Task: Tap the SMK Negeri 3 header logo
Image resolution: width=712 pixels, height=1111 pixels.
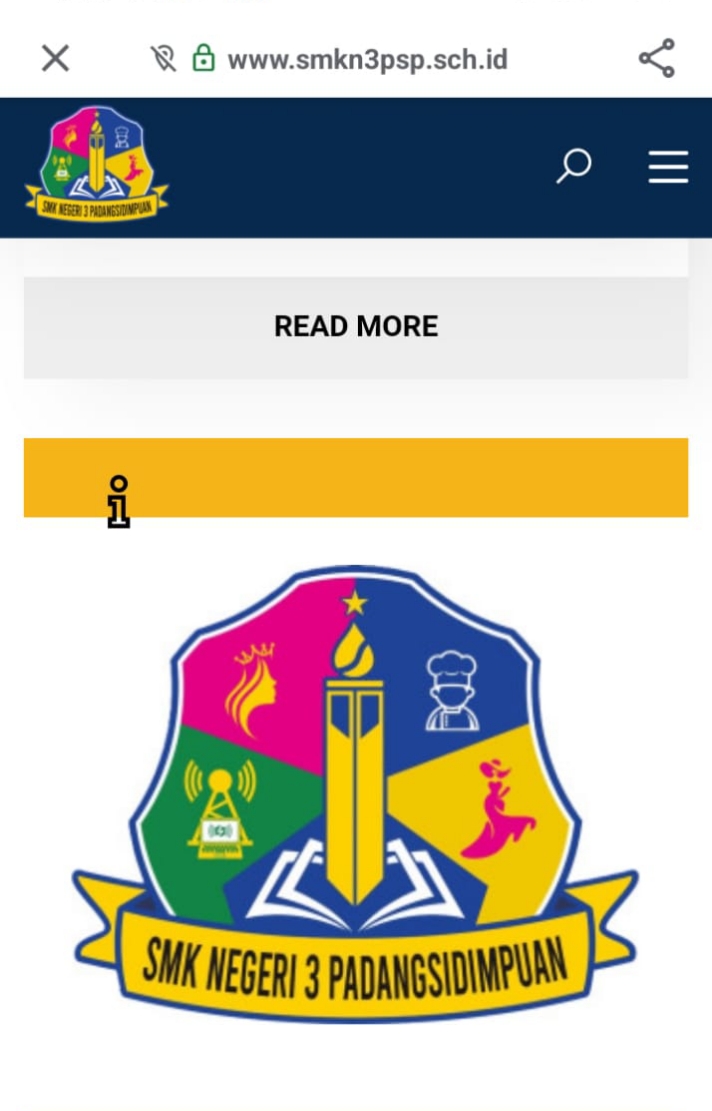Action: click(x=97, y=165)
